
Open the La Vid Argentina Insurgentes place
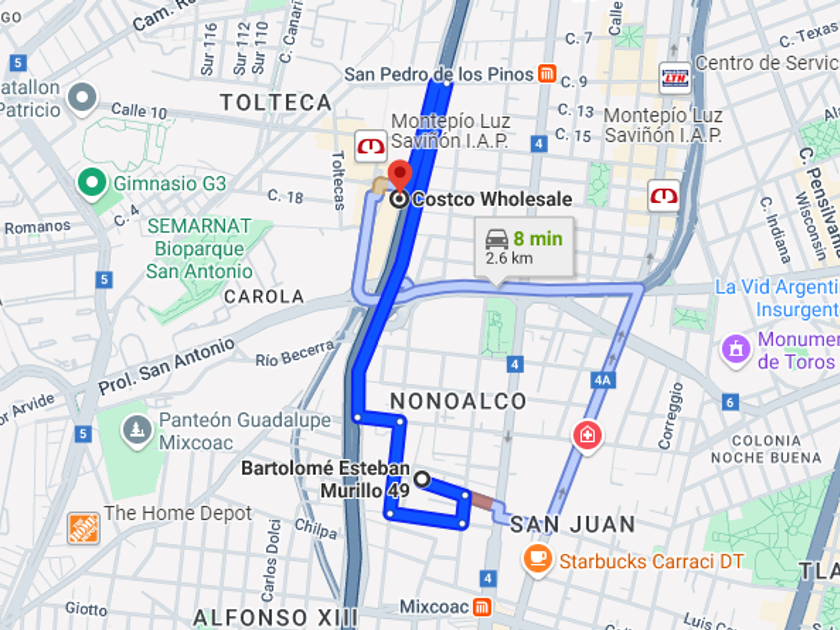pyautogui.click(x=777, y=298)
